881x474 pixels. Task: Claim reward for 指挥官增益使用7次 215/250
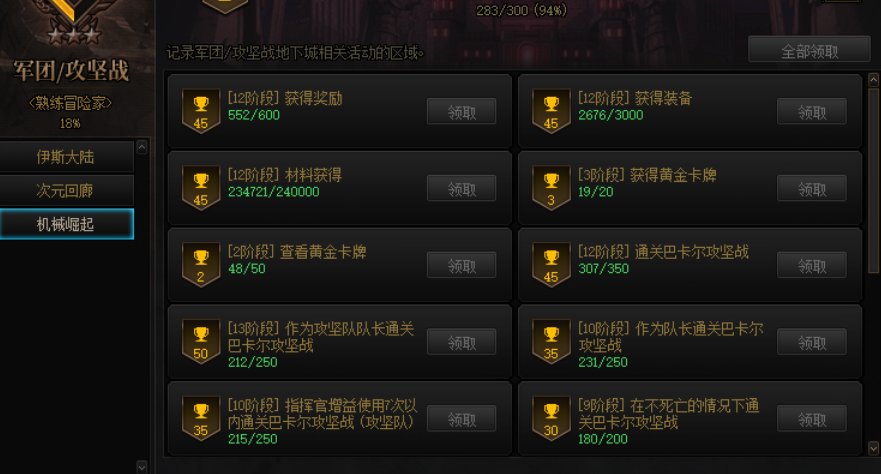461,419
